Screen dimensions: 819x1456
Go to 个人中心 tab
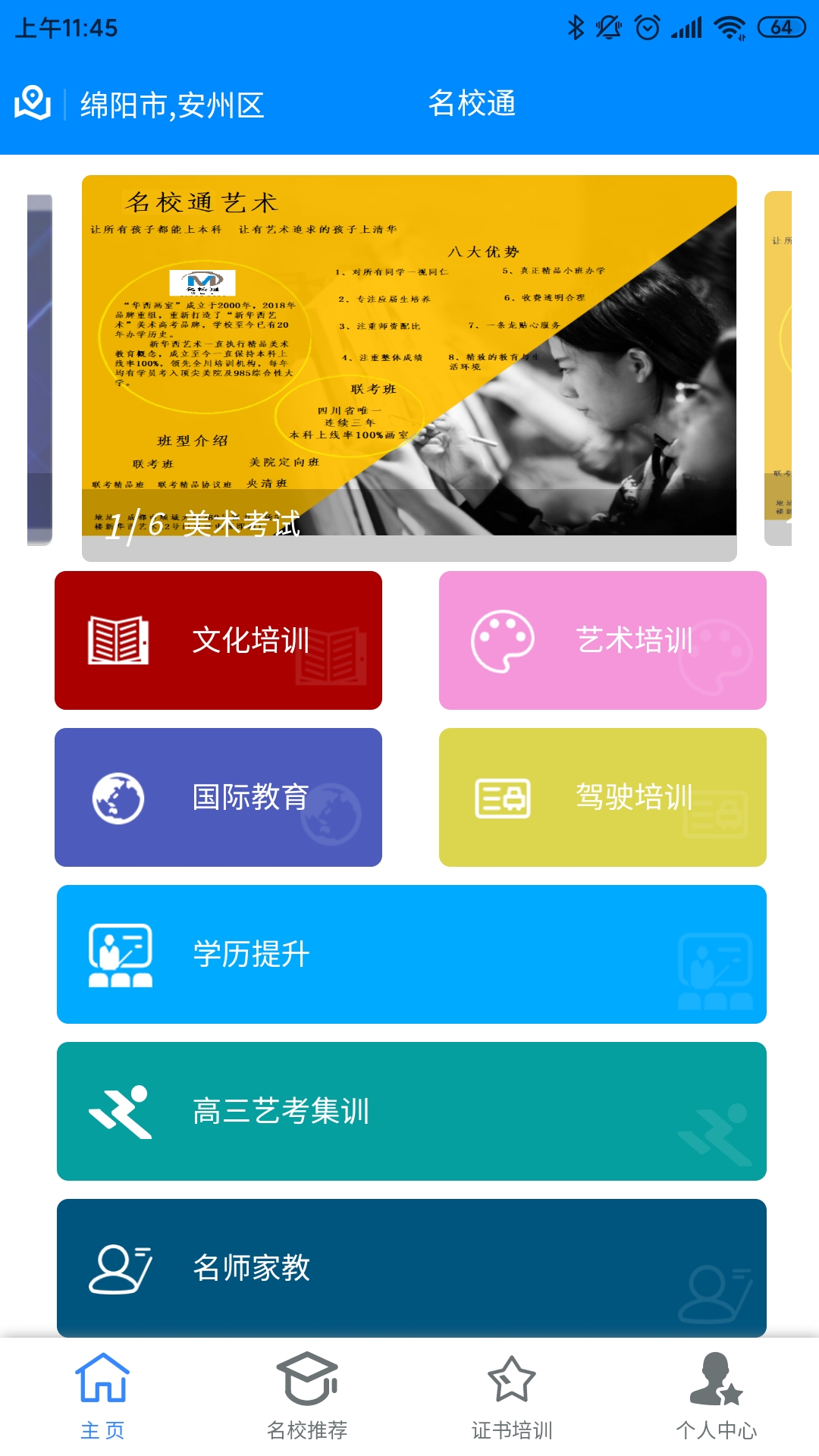coord(717,1397)
